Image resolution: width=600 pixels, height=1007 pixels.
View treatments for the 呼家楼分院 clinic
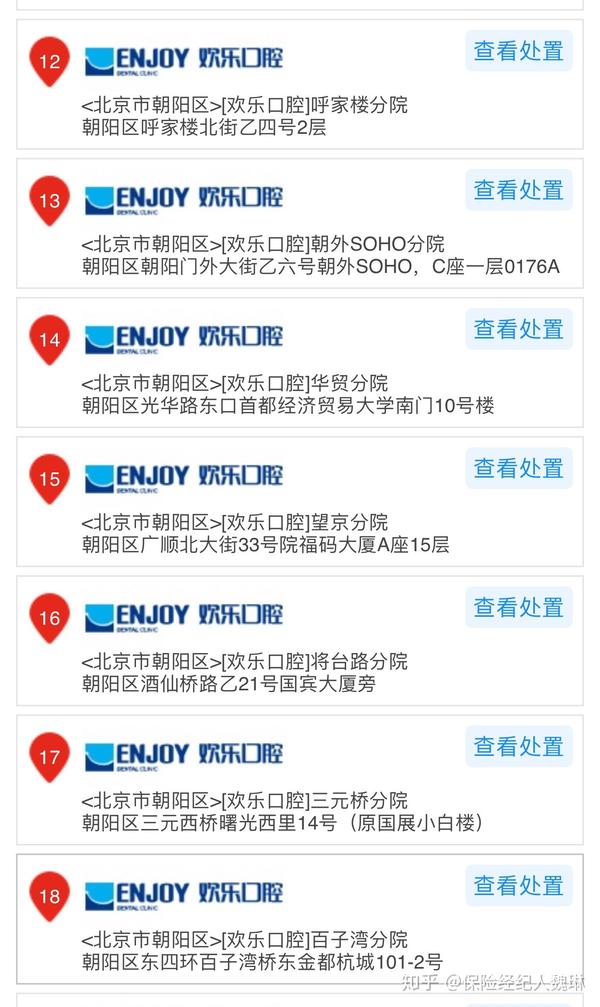click(518, 51)
